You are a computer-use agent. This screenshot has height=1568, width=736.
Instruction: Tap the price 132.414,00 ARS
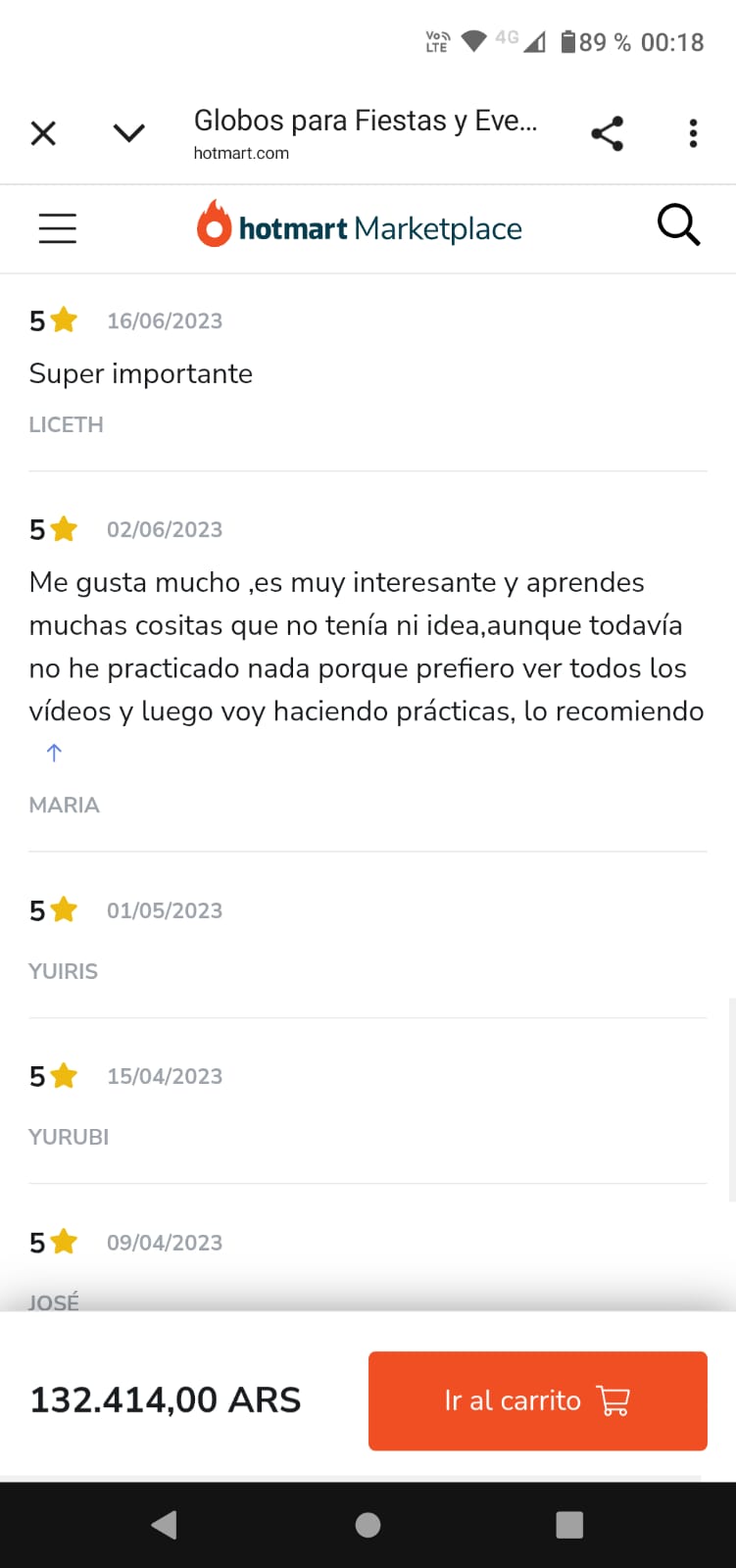click(165, 1400)
